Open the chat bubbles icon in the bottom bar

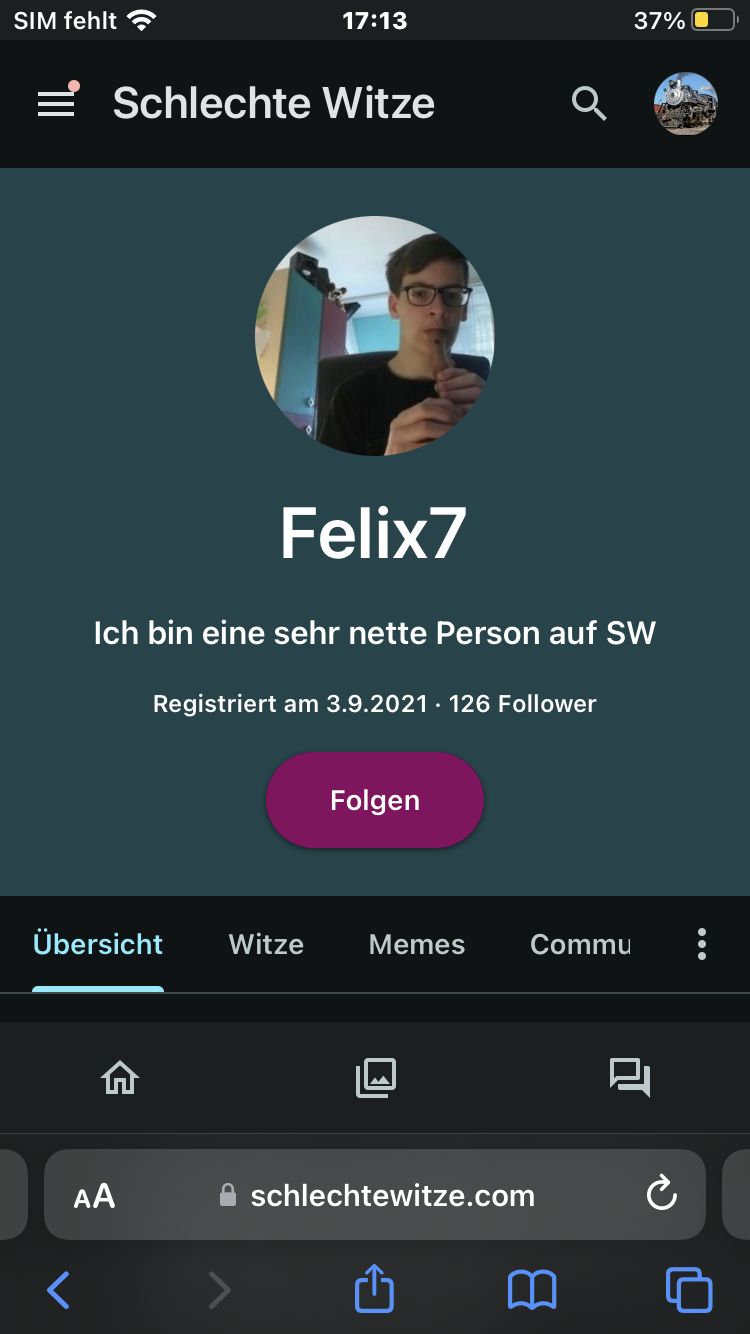(x=630, y=1078)
